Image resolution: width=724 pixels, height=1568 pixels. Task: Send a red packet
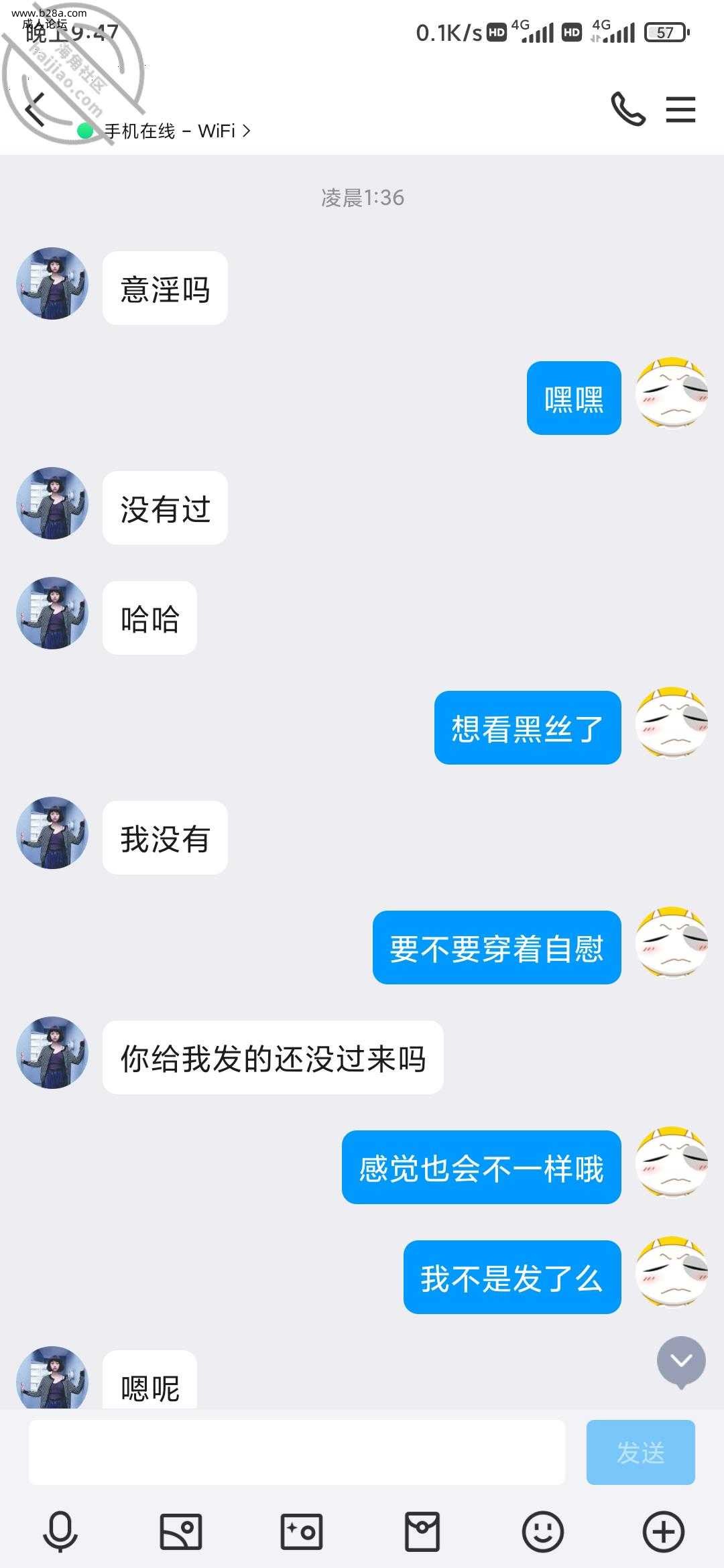tap(422, 1531)
